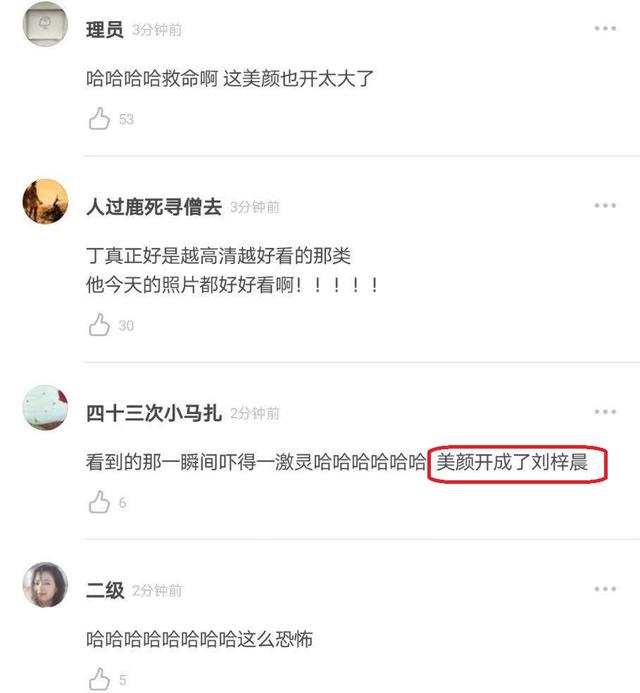Like 四十三次小马扎's comment
This screenshot has height=693, width=640.
click(x=99, y=502)
